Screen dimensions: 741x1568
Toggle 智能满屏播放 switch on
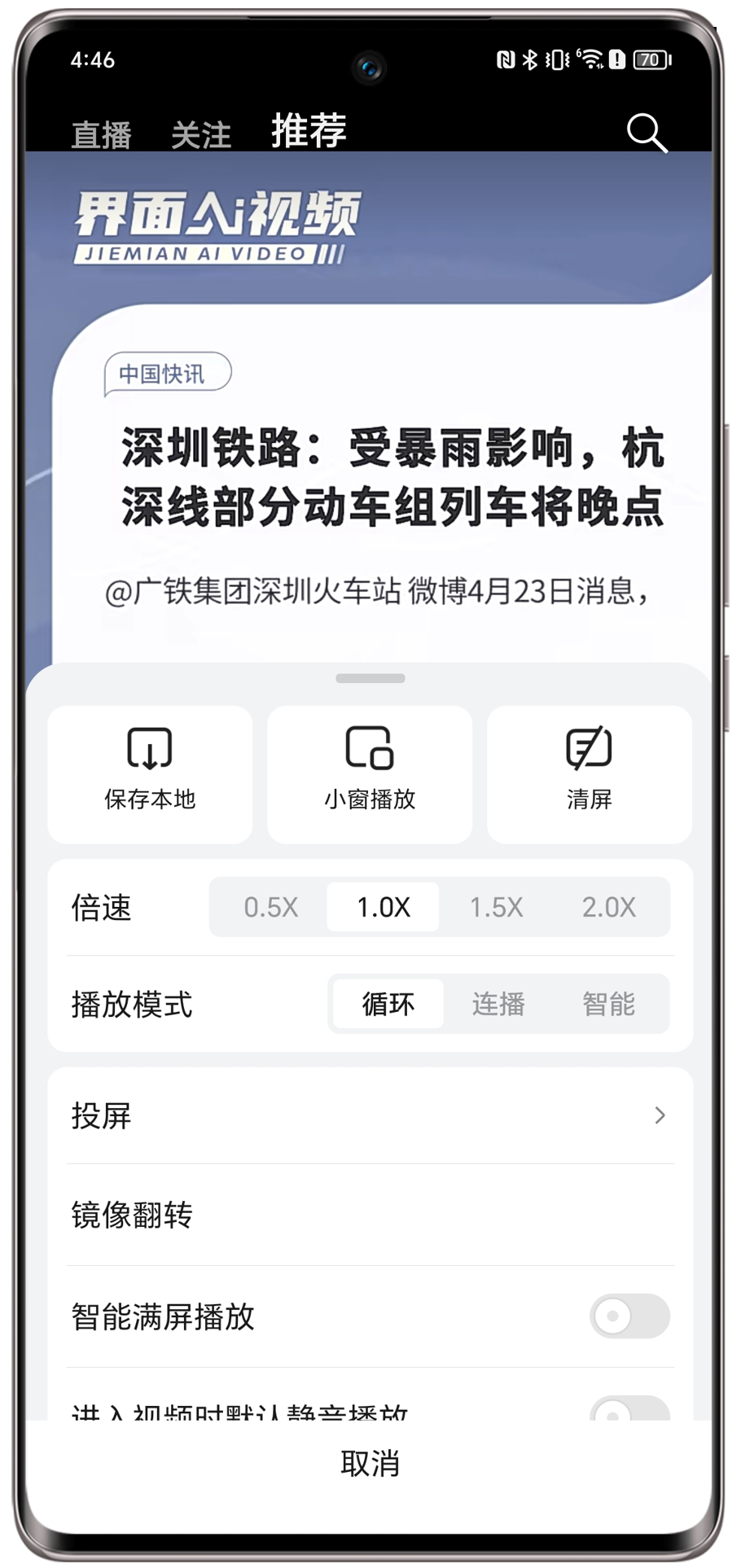(629, 1316)
